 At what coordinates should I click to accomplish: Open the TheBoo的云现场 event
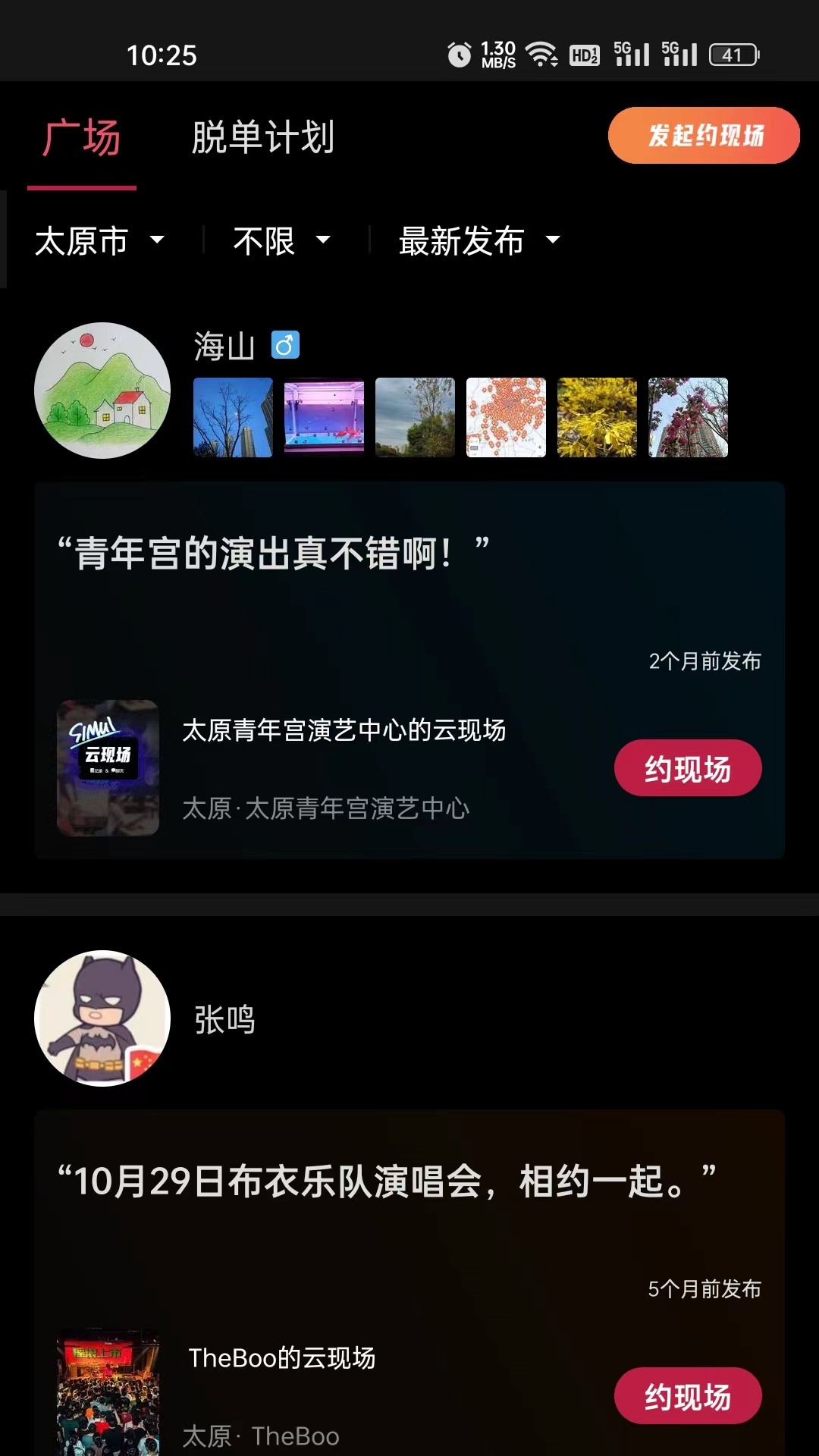click(x=281, y=1358)
